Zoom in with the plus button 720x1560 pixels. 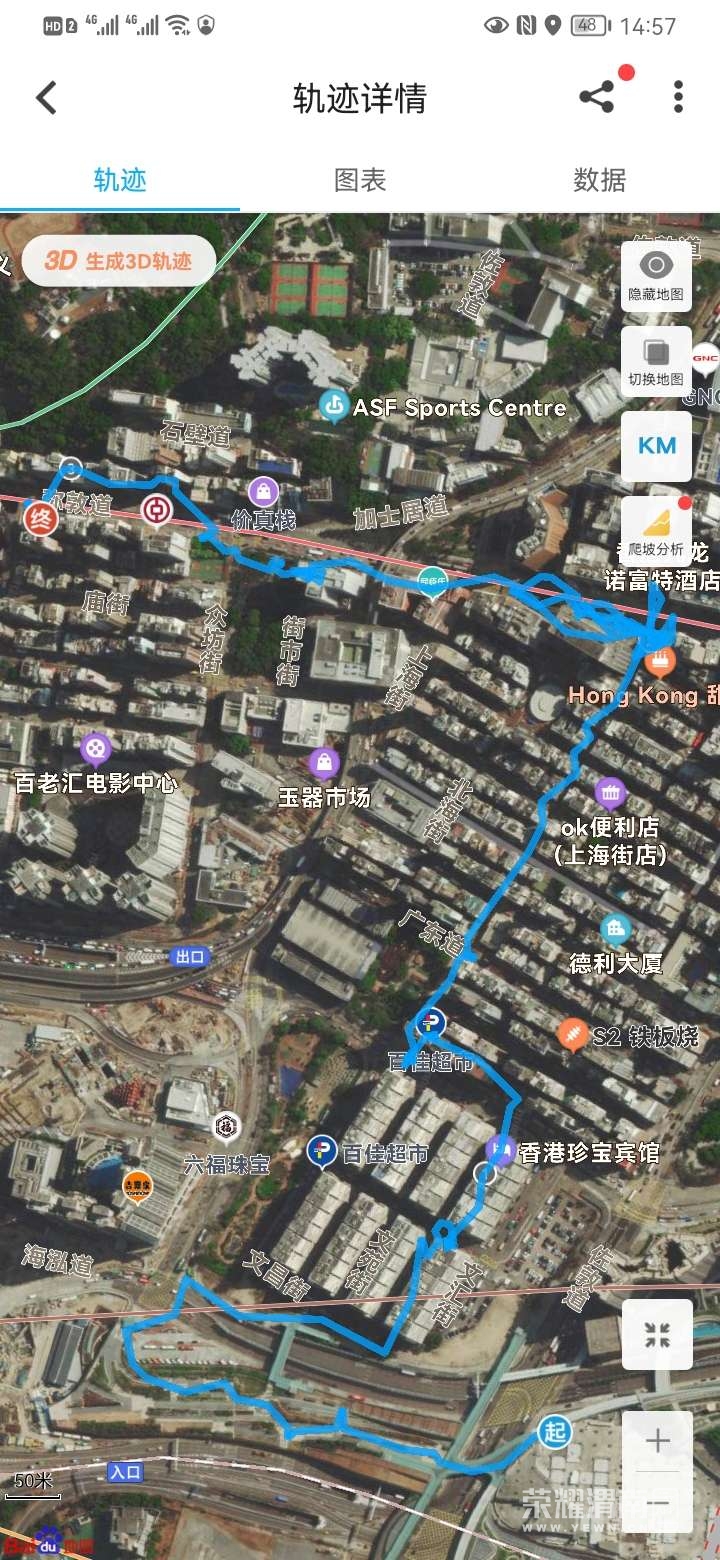point(657,1441)
